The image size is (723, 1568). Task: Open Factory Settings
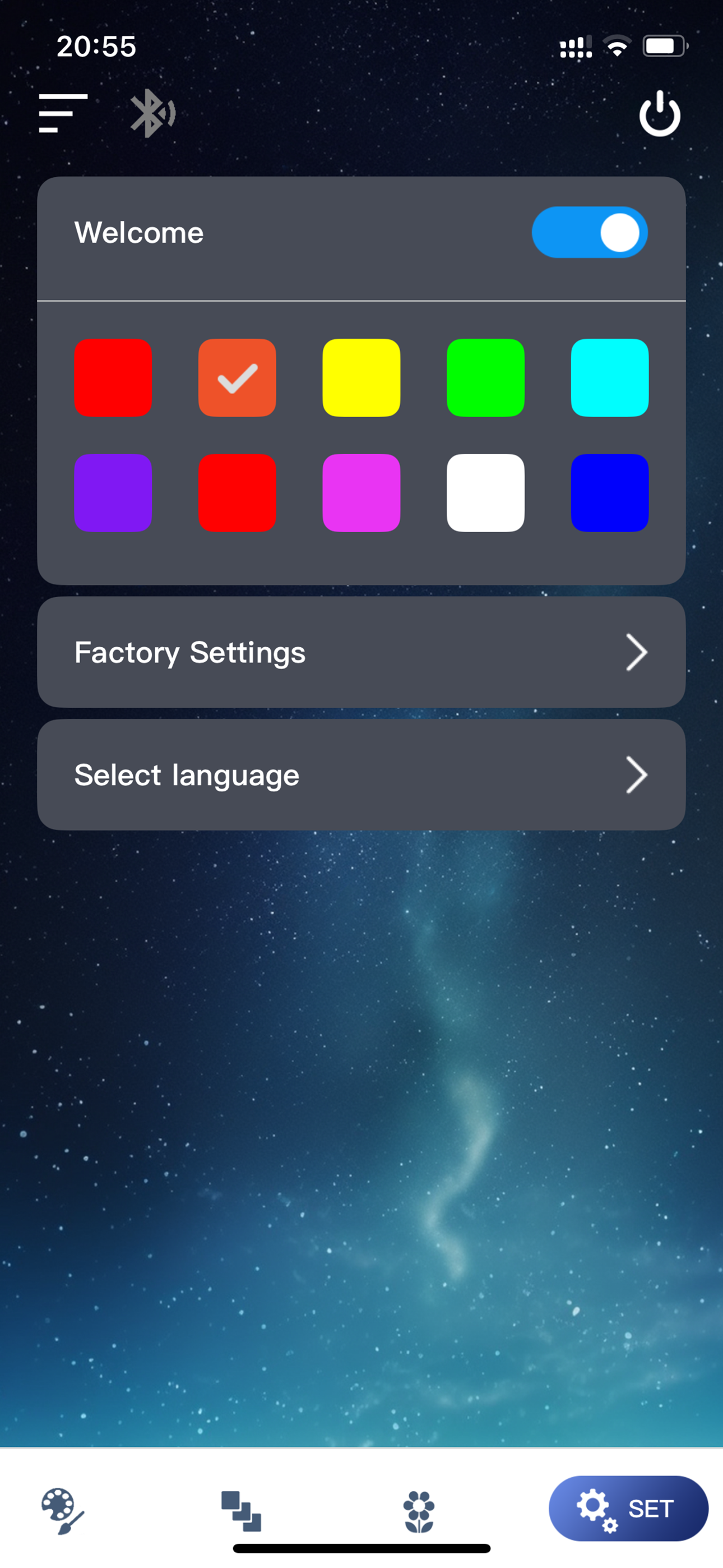361,652
